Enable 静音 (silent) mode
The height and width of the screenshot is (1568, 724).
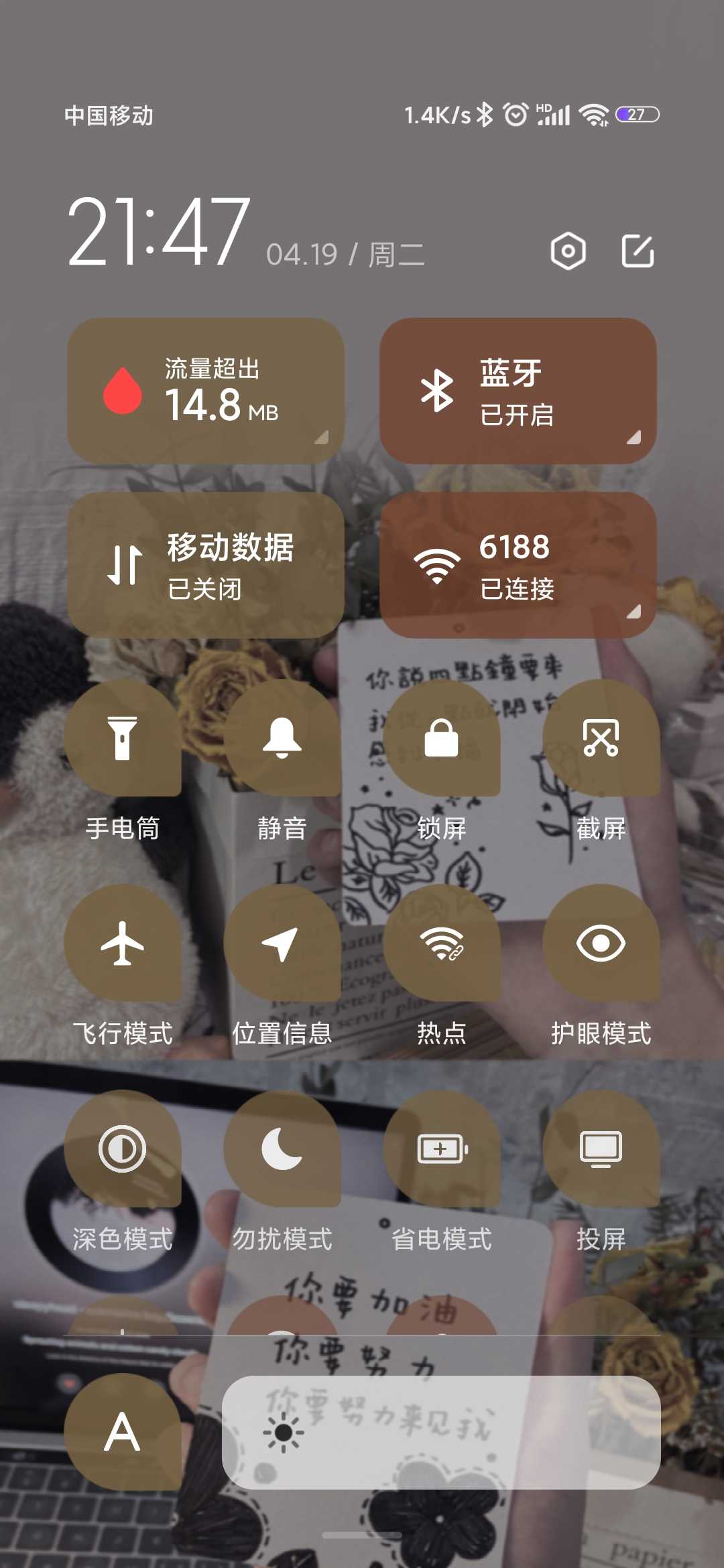(282, 738)
